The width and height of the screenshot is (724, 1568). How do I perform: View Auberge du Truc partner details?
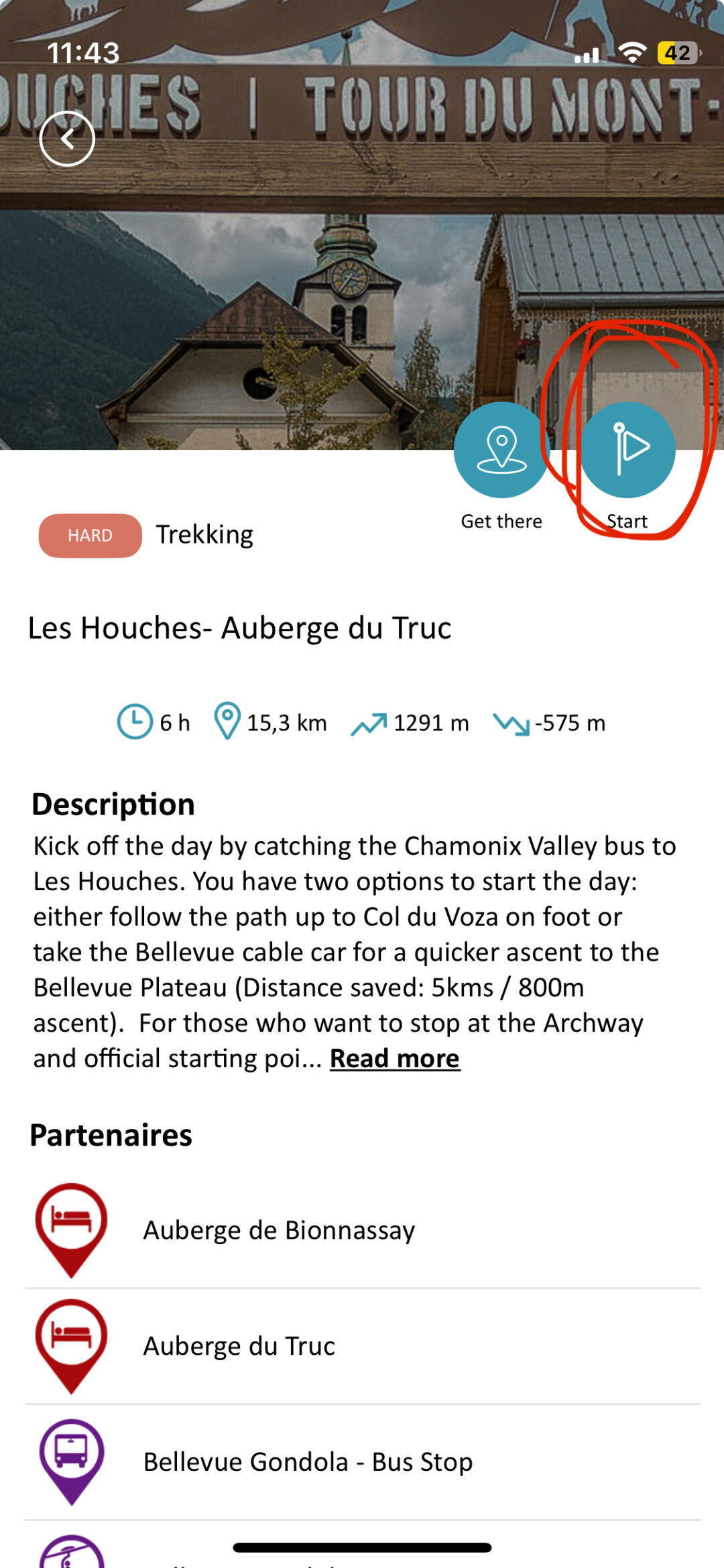239,1346
